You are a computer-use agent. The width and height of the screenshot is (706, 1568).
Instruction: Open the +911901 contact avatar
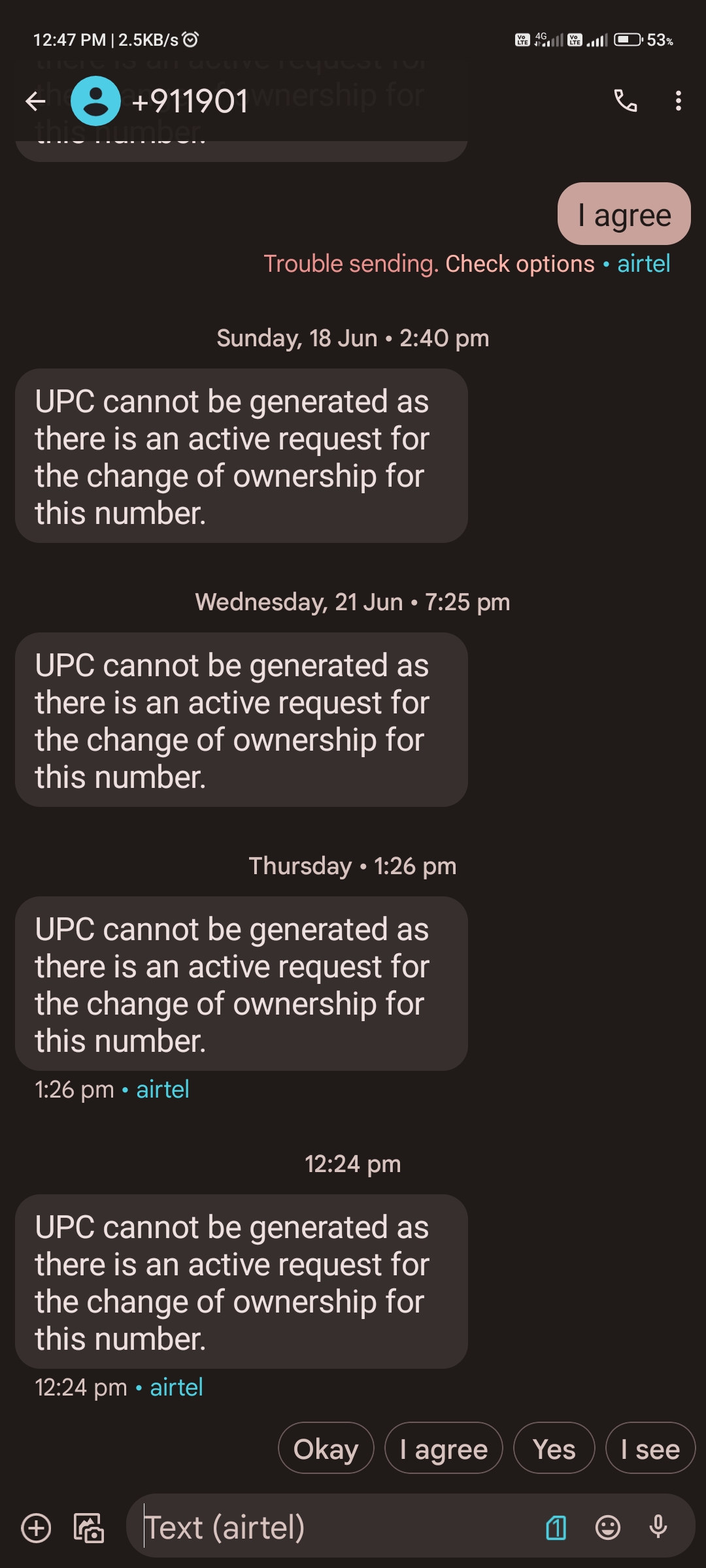(95, 101)
